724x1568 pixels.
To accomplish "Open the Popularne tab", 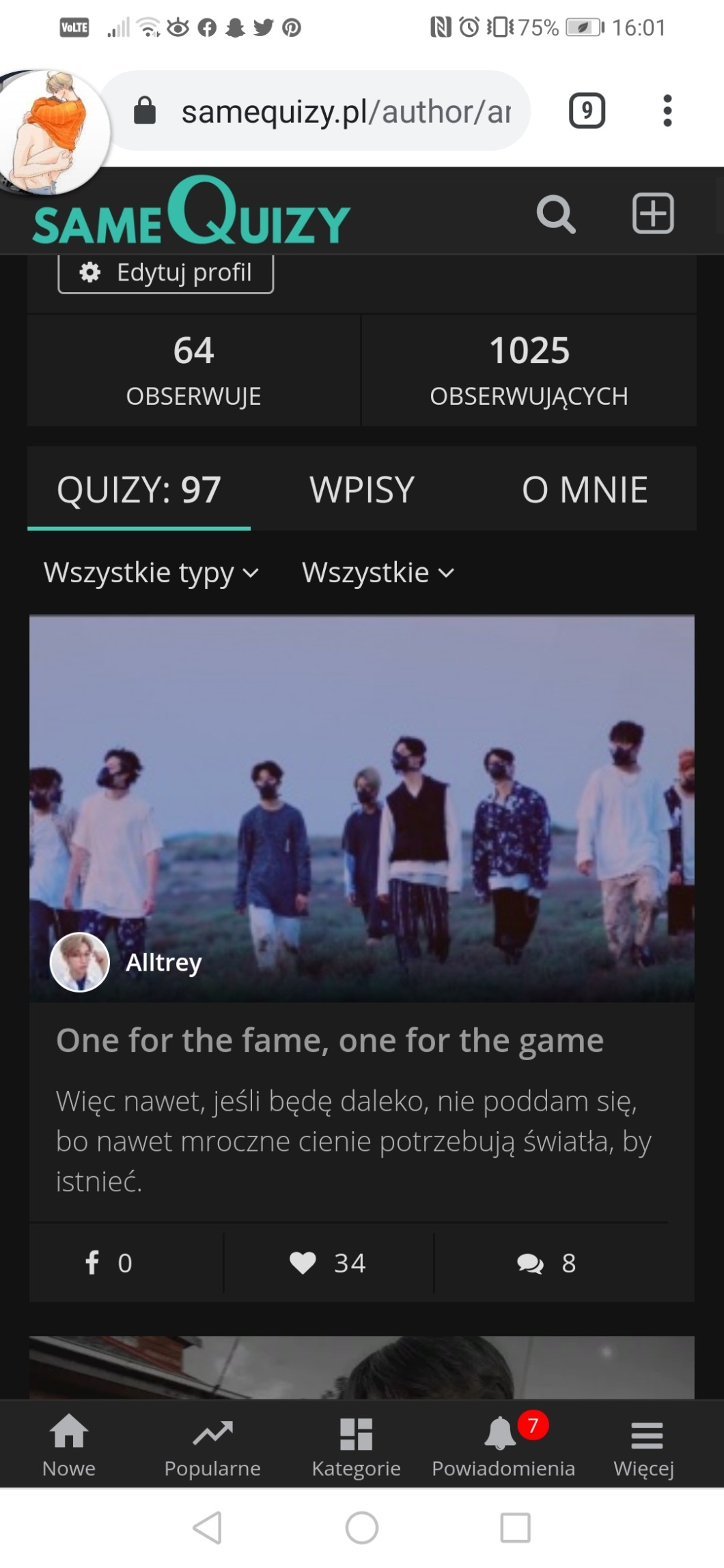I will coord(212,1443).
